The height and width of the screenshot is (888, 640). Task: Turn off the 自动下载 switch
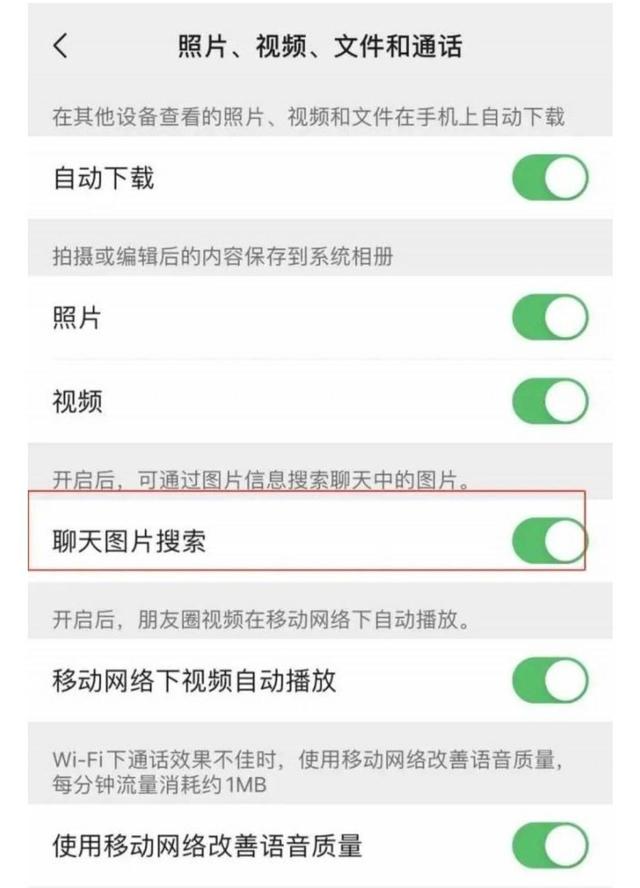click(x=549, y=180)
